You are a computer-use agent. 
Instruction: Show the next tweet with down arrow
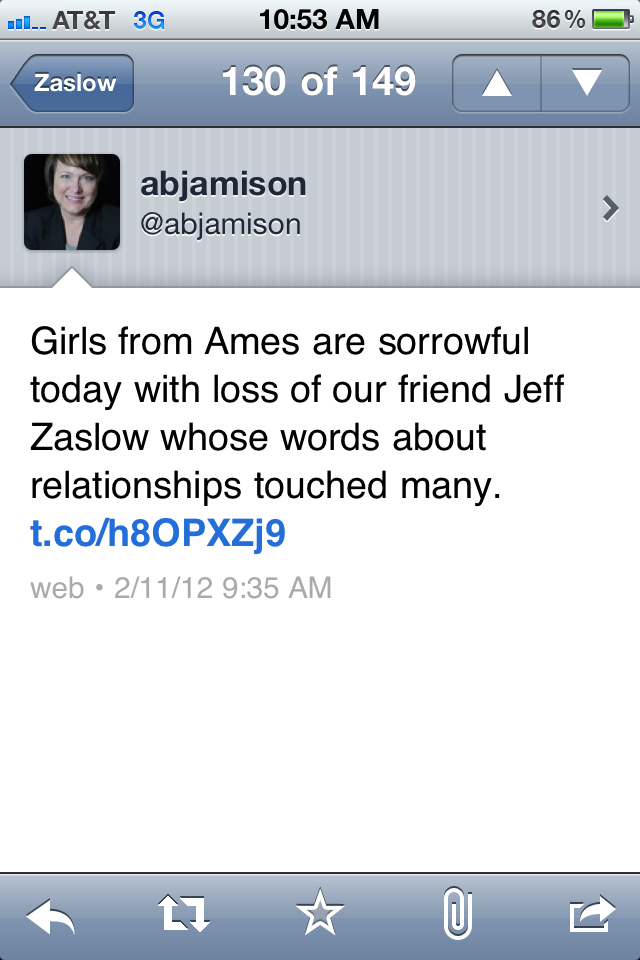click(x=586, y=83)
